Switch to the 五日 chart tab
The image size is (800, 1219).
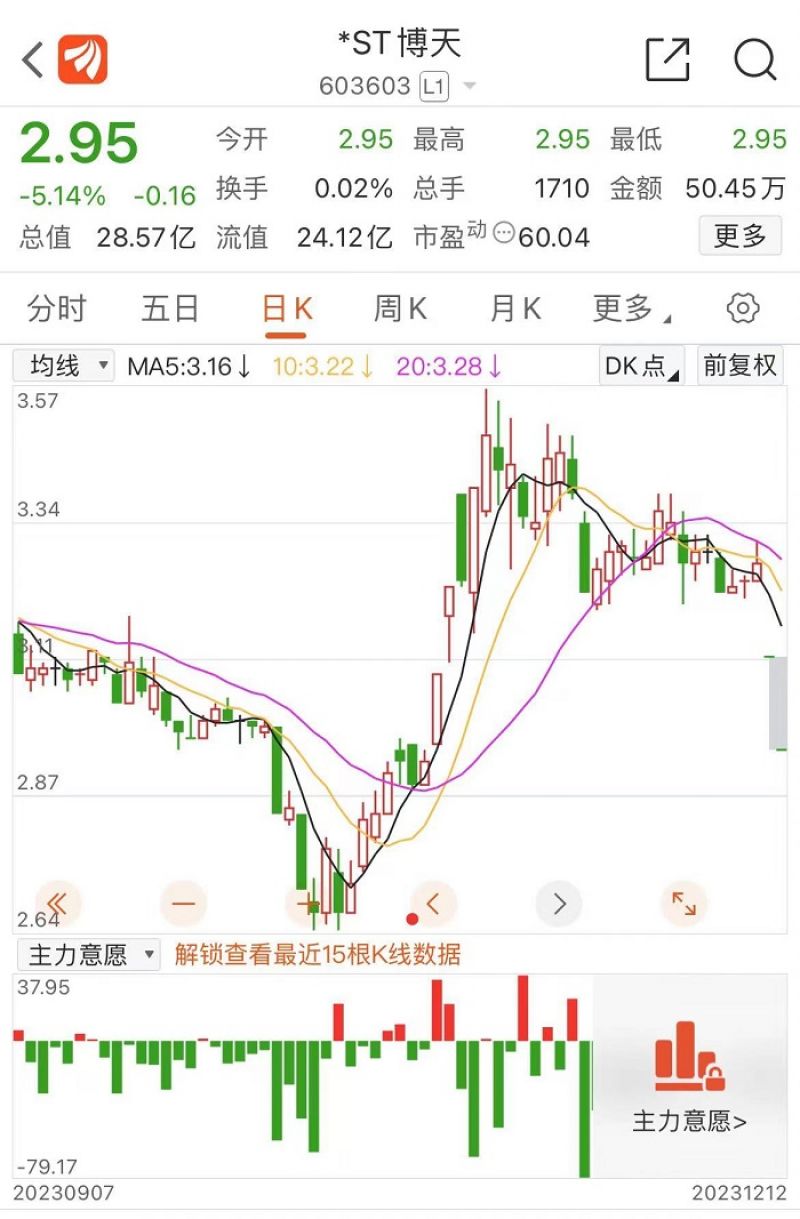pos(170,309)
